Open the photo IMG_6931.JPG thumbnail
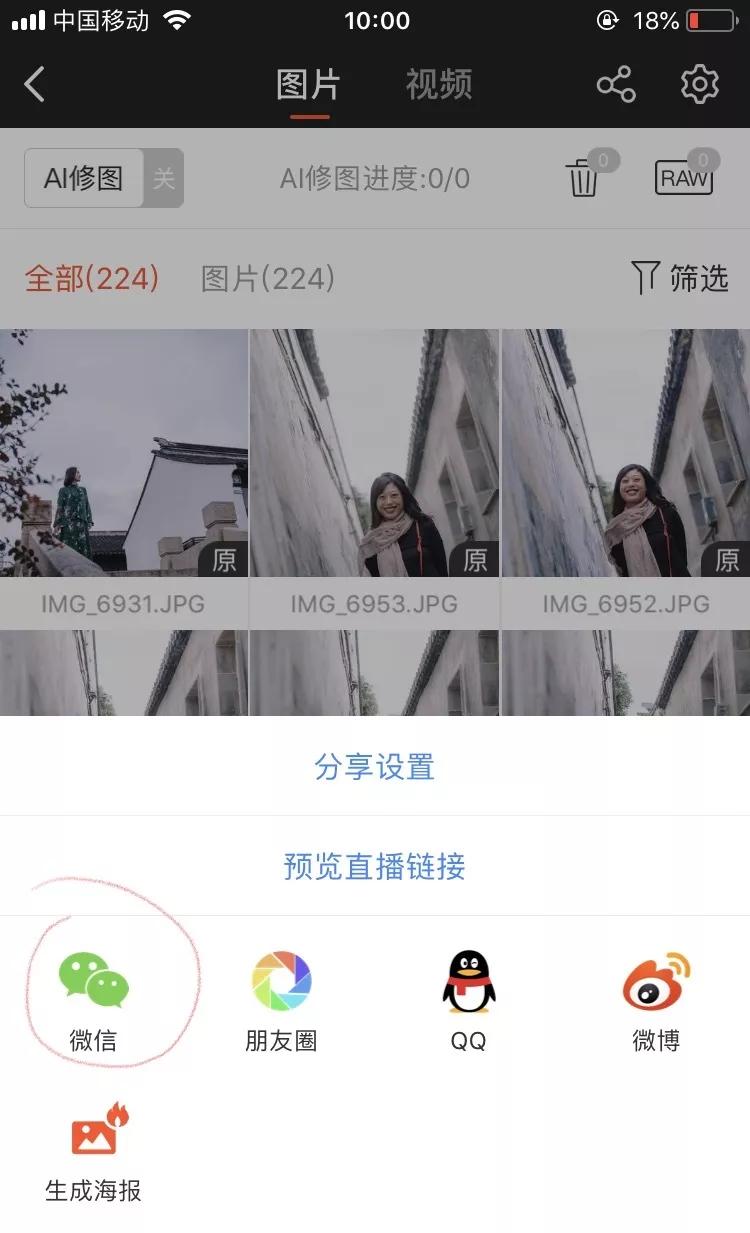 [122, 450]
